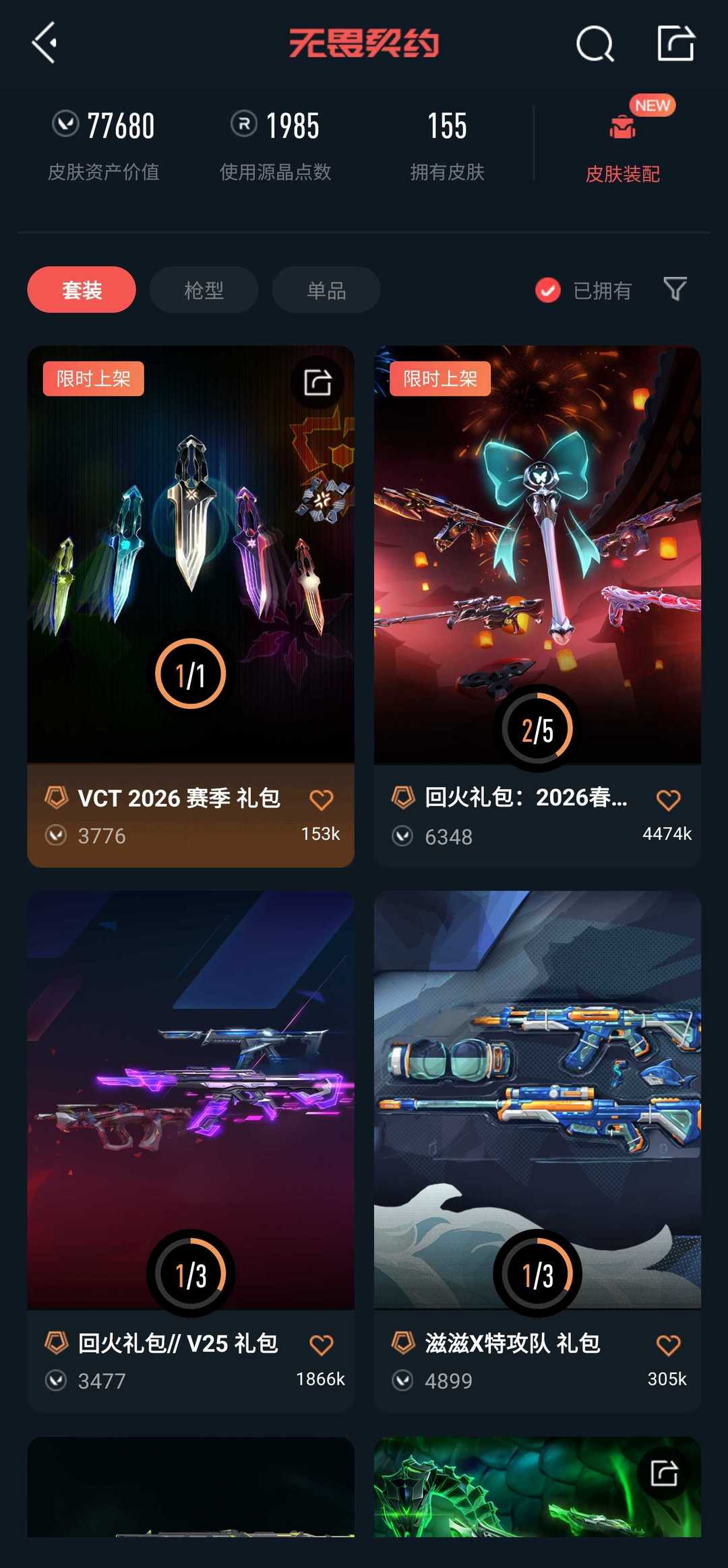The width and height of the screenshot is (728, 1568).
Task: Open the 回火礼包// V25 礼包 card
Action: pos(191,1146)
